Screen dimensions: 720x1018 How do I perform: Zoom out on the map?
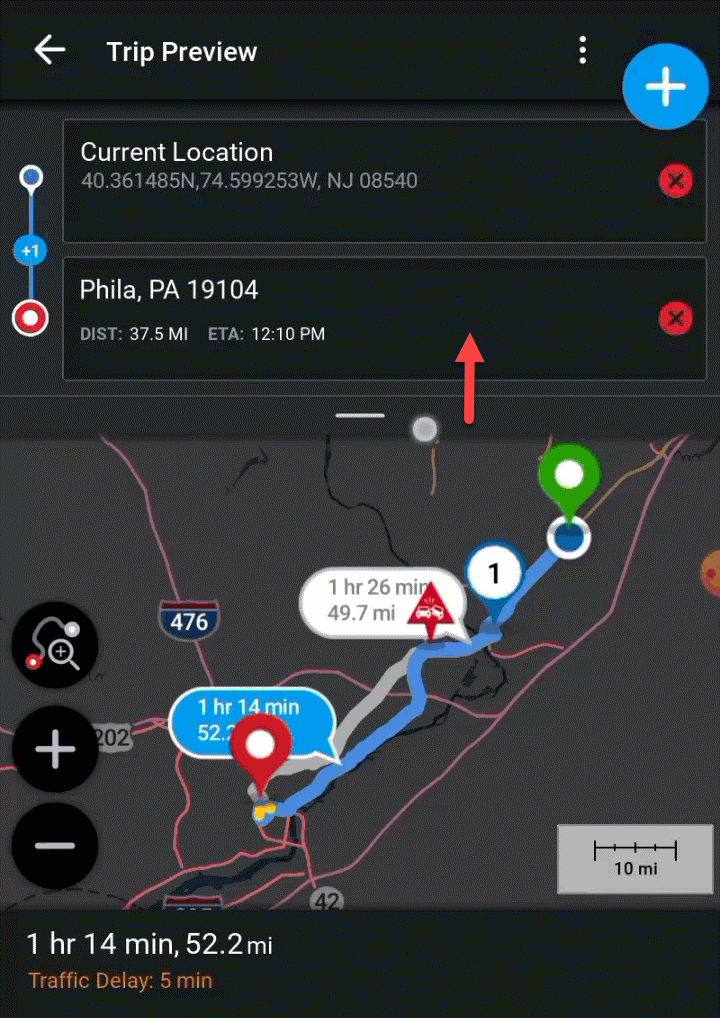[54, 846]
